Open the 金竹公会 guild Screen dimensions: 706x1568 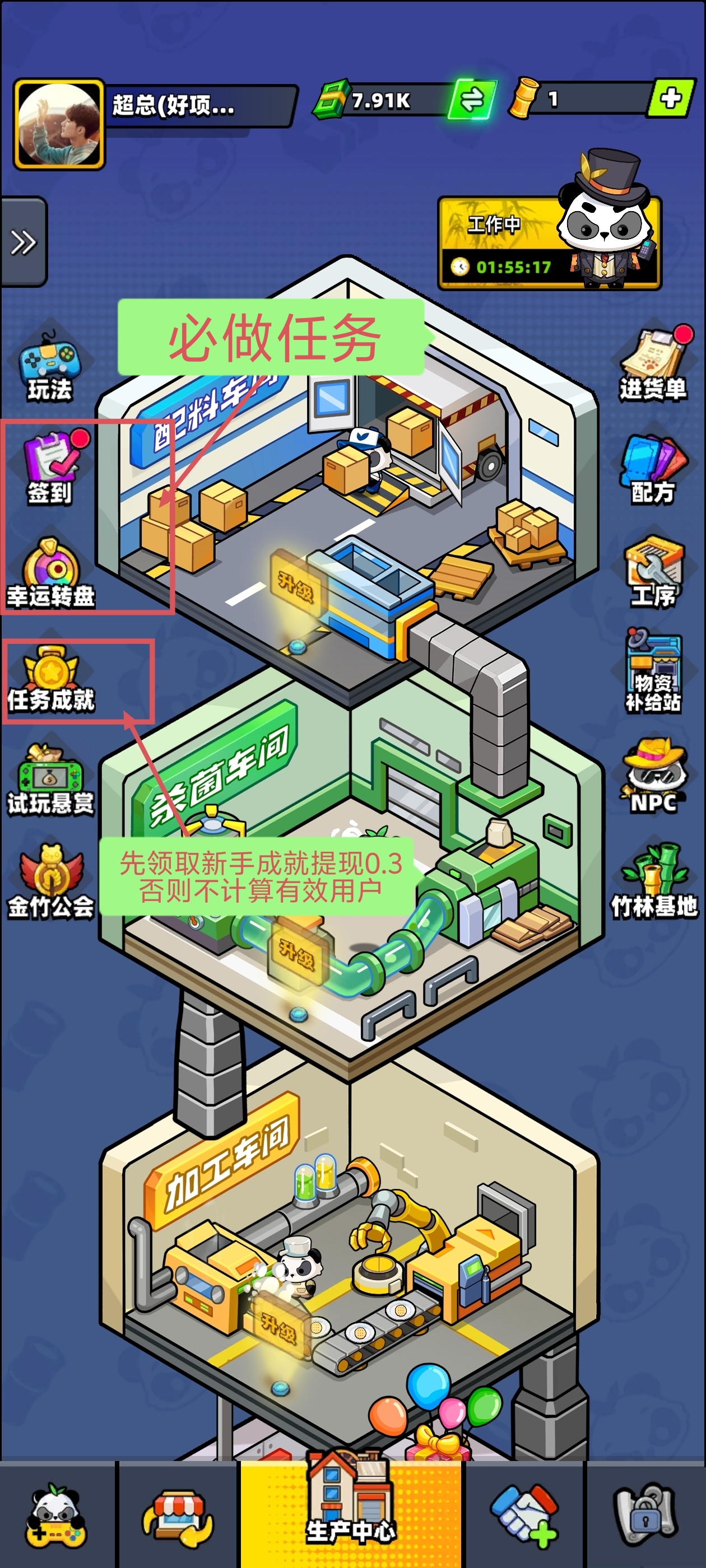tap(51, 881)
